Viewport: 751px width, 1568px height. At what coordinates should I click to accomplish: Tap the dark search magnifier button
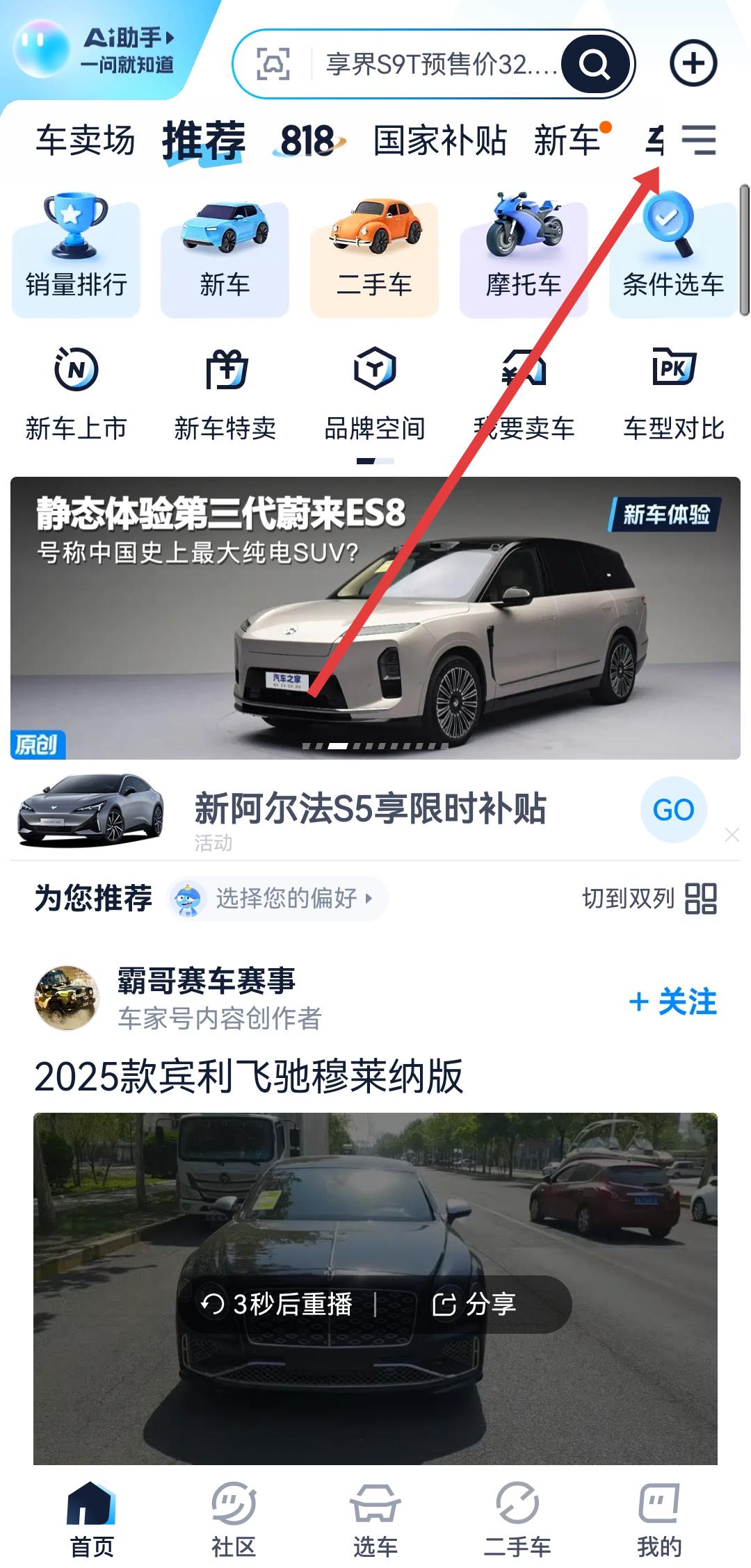tap(595, 64)
